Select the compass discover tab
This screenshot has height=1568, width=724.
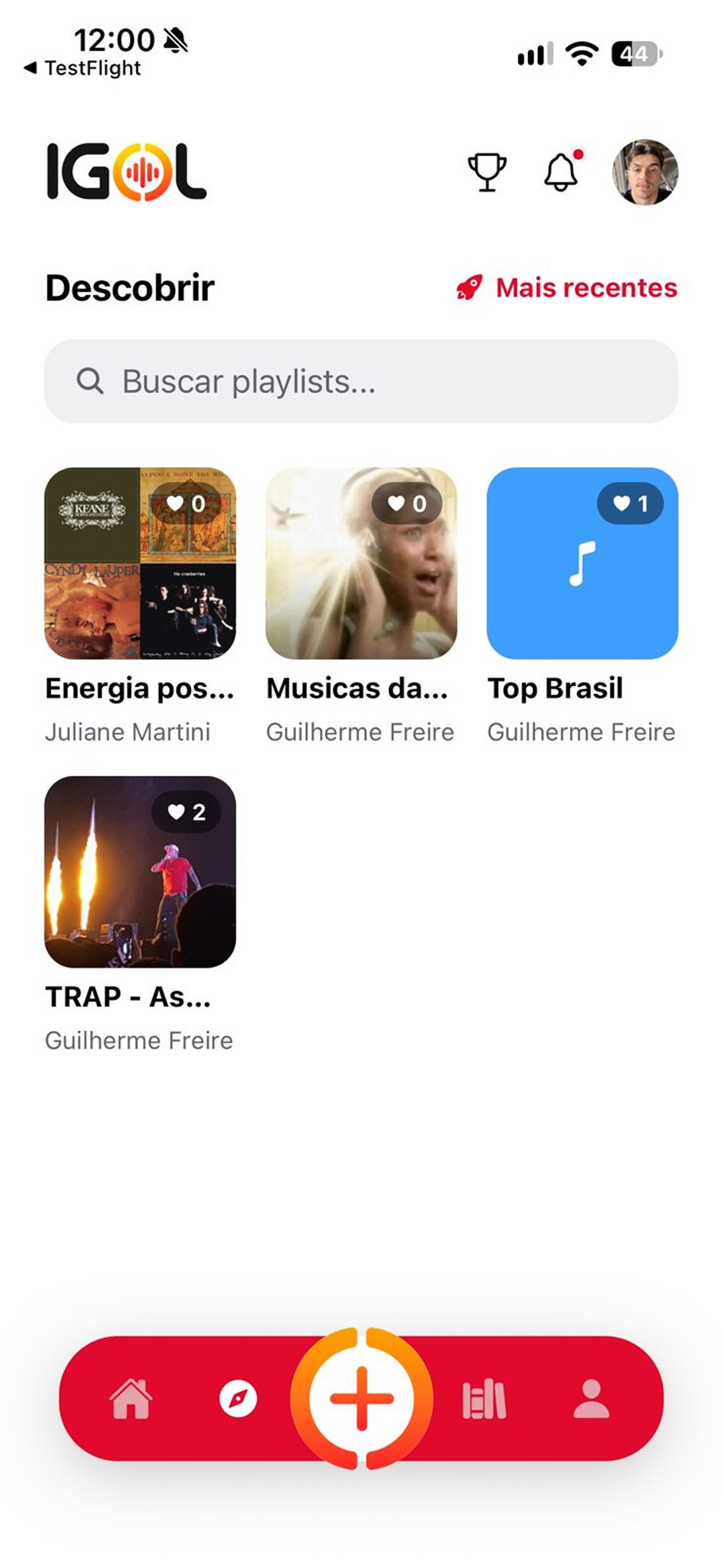pyautogui.click(x=238, y=1399)
